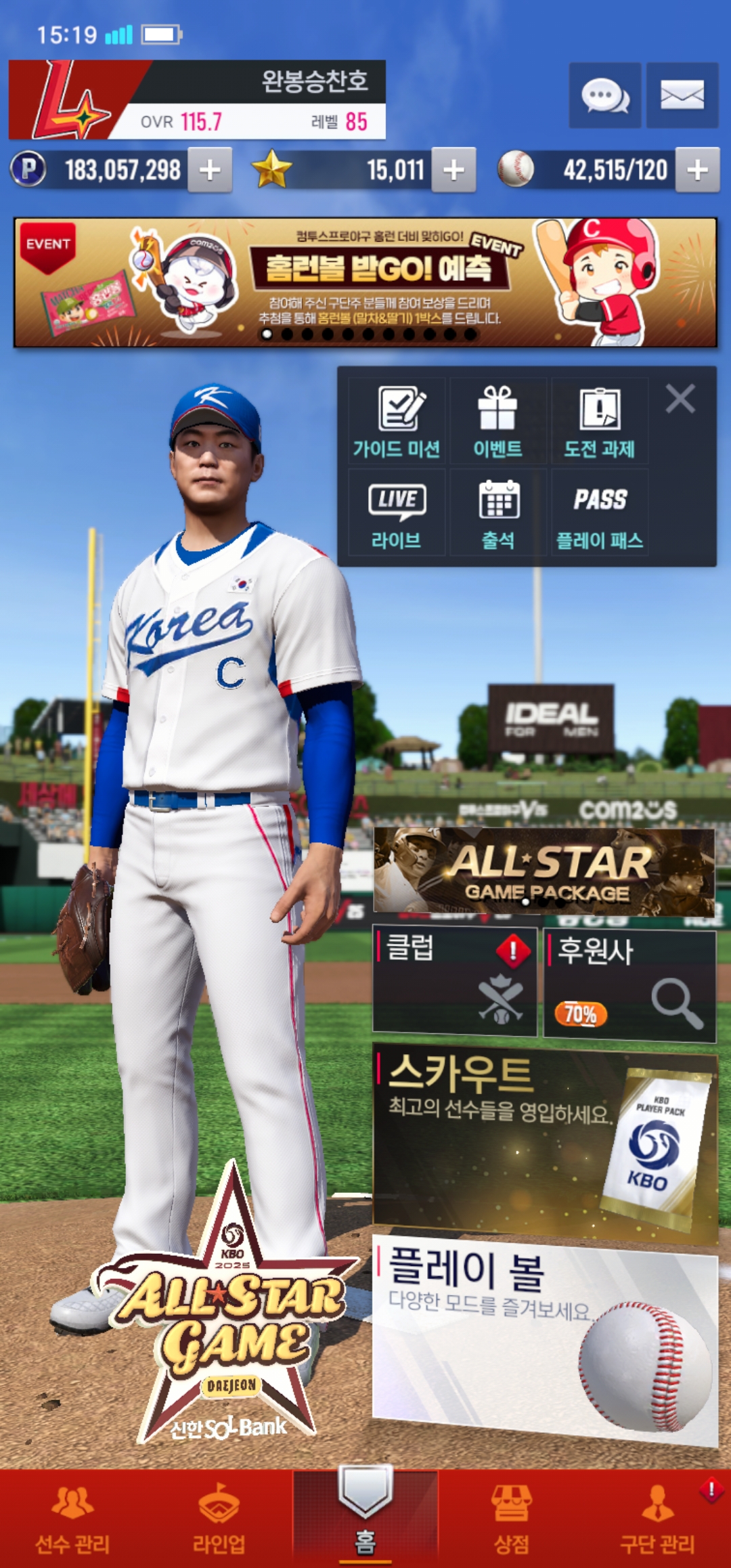Viewport: 731px width, 1568px height.
Task: Open the 후원사 tile
Action: click(629, 985)
